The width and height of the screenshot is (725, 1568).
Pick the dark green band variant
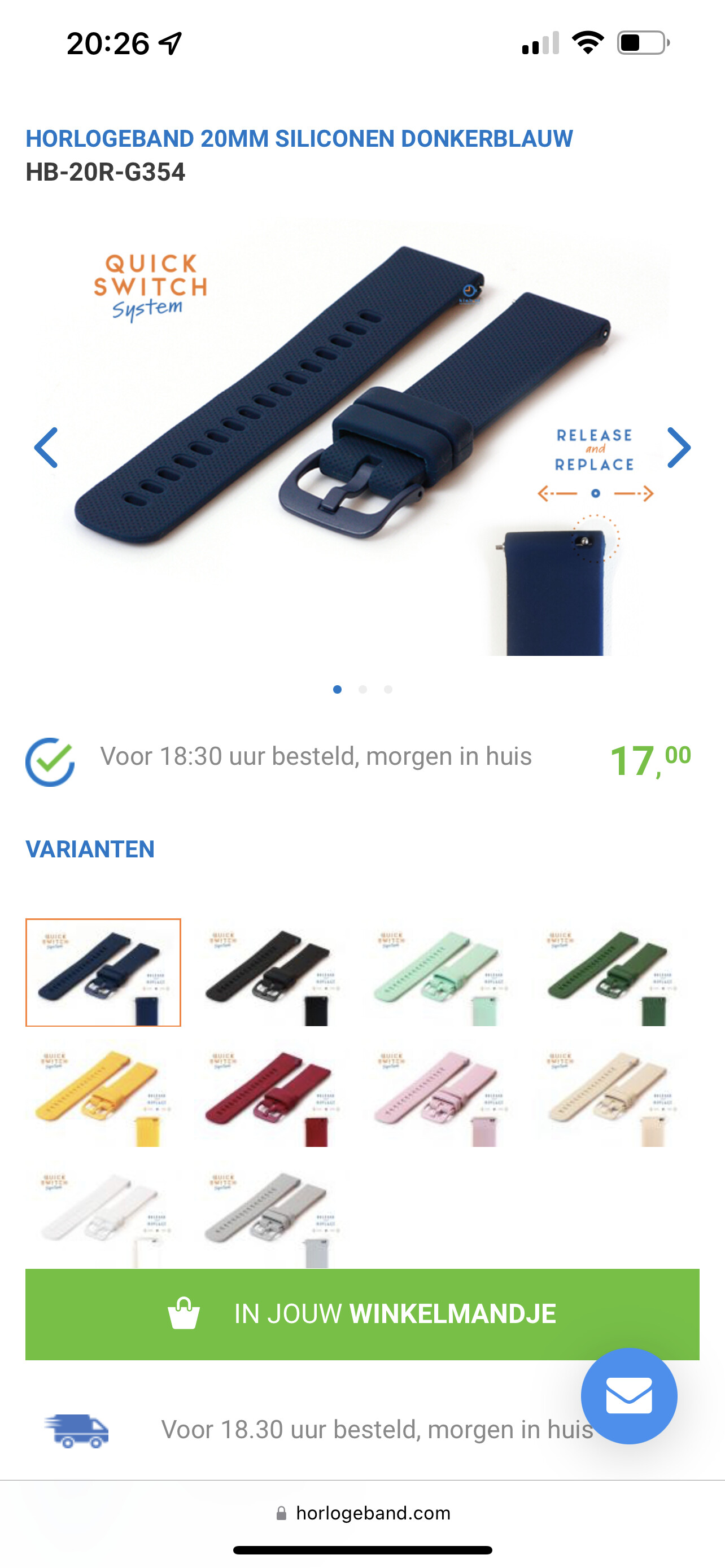coord(609,973)
